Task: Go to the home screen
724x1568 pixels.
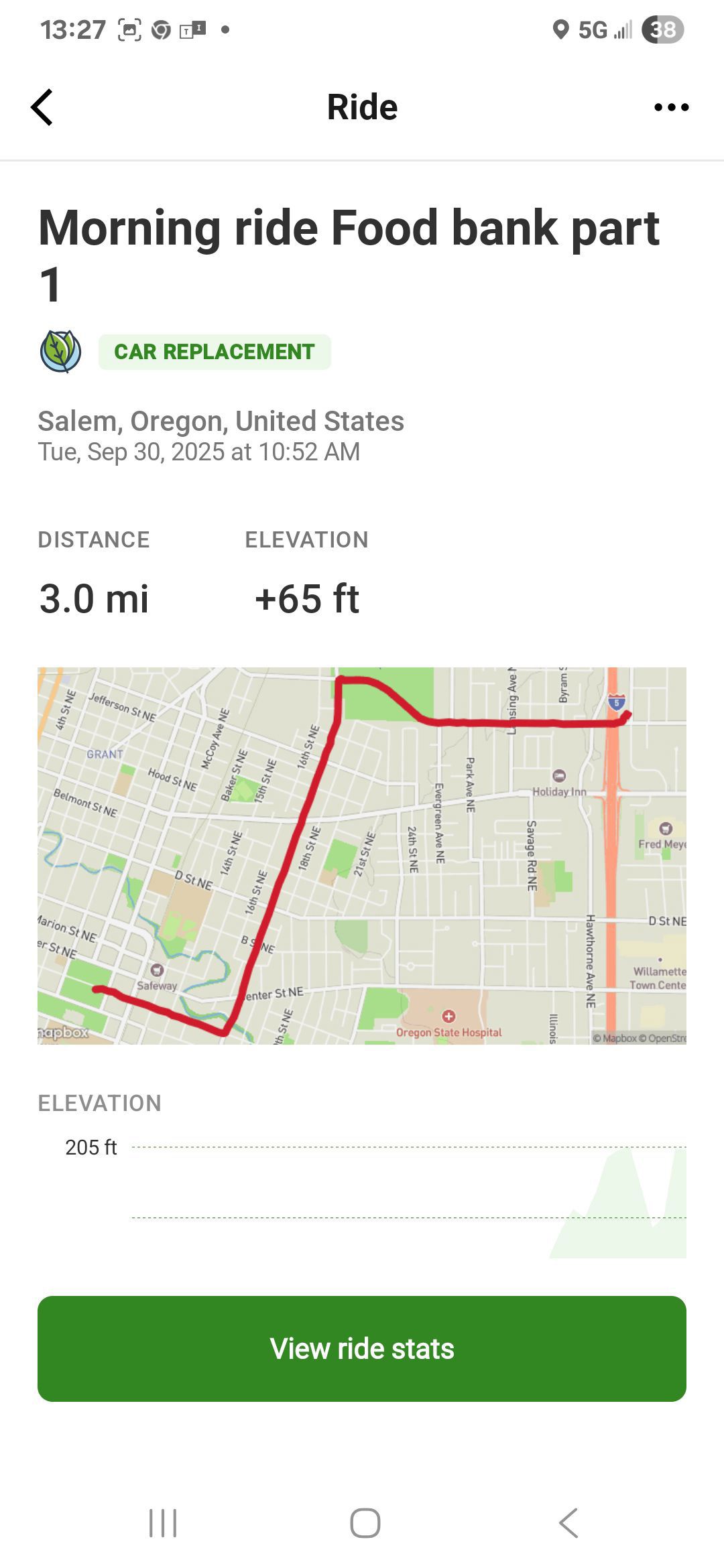Action: pos(365,1523)
